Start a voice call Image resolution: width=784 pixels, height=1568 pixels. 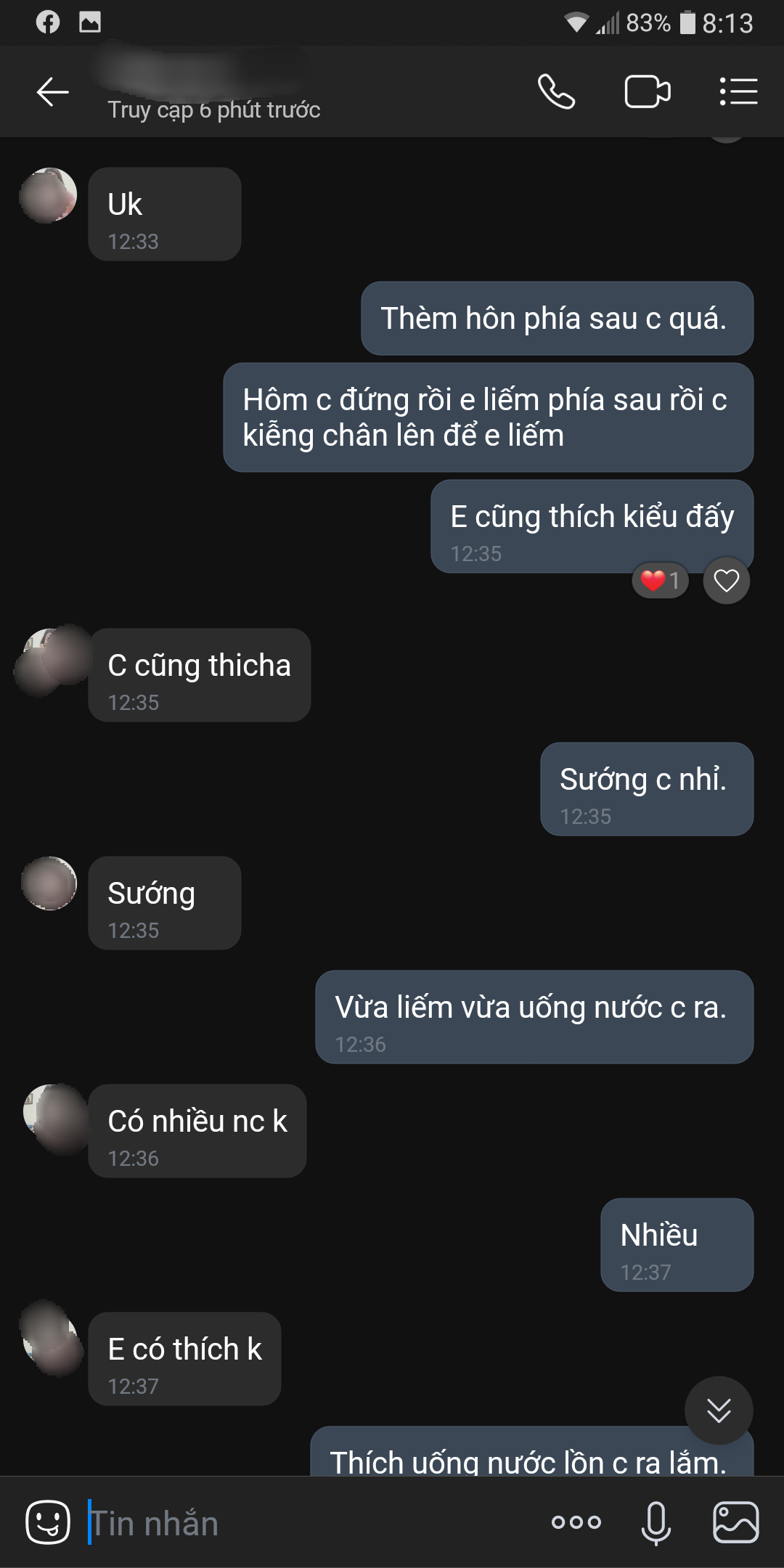[556, 92]
